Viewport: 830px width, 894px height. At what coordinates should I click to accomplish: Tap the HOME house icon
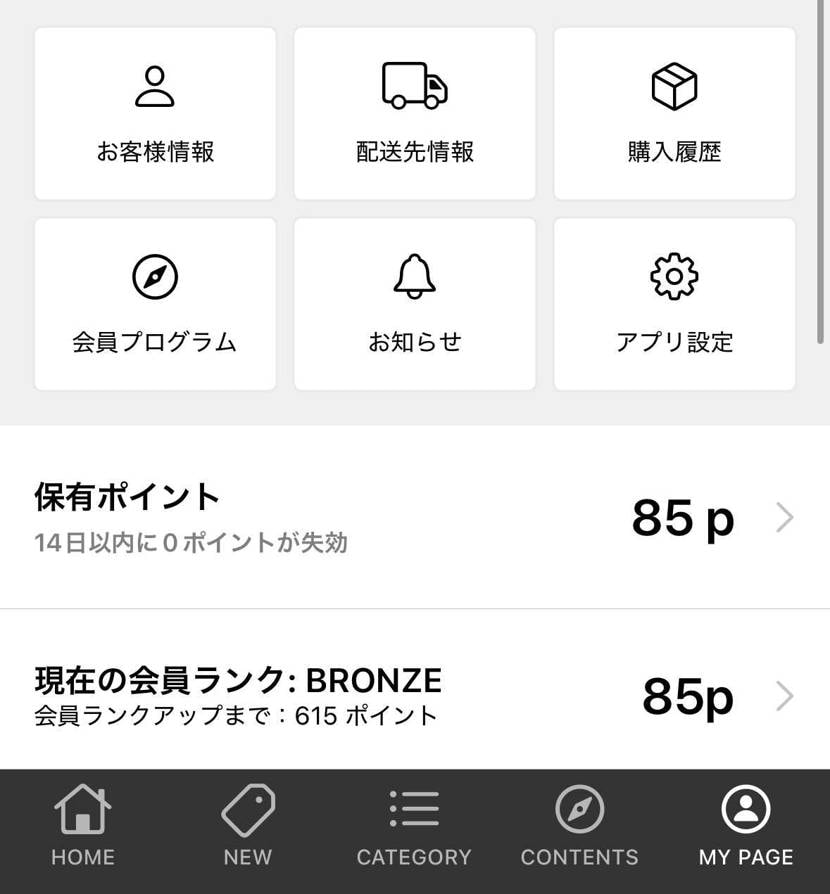point(82,808)
